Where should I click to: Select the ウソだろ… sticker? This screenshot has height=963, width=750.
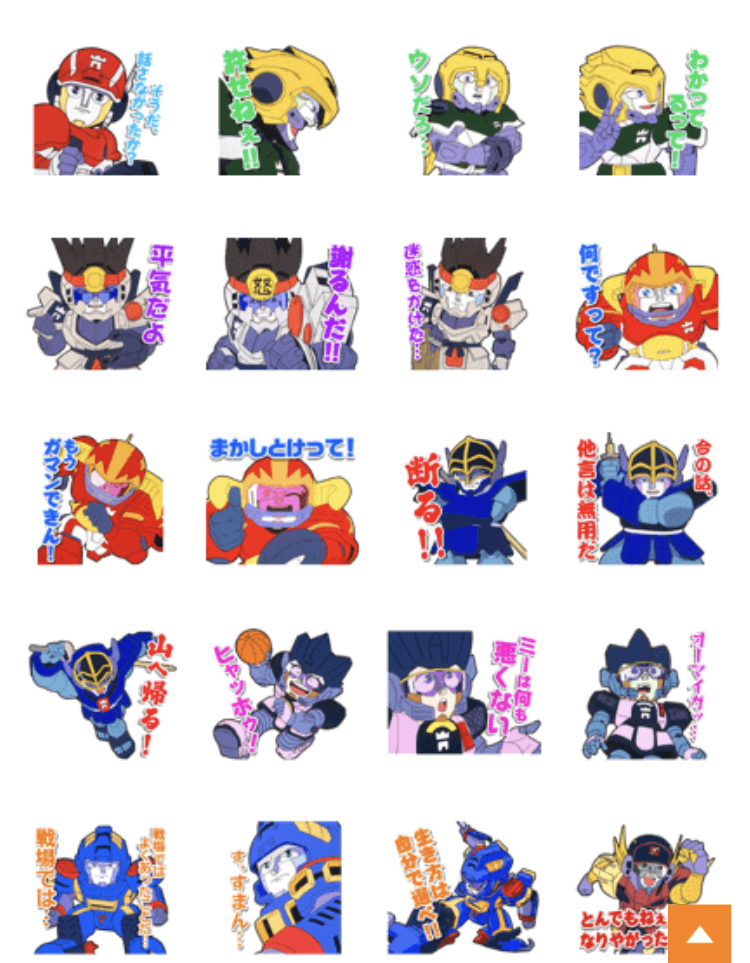pyautogui.click(x=464, y=110)
